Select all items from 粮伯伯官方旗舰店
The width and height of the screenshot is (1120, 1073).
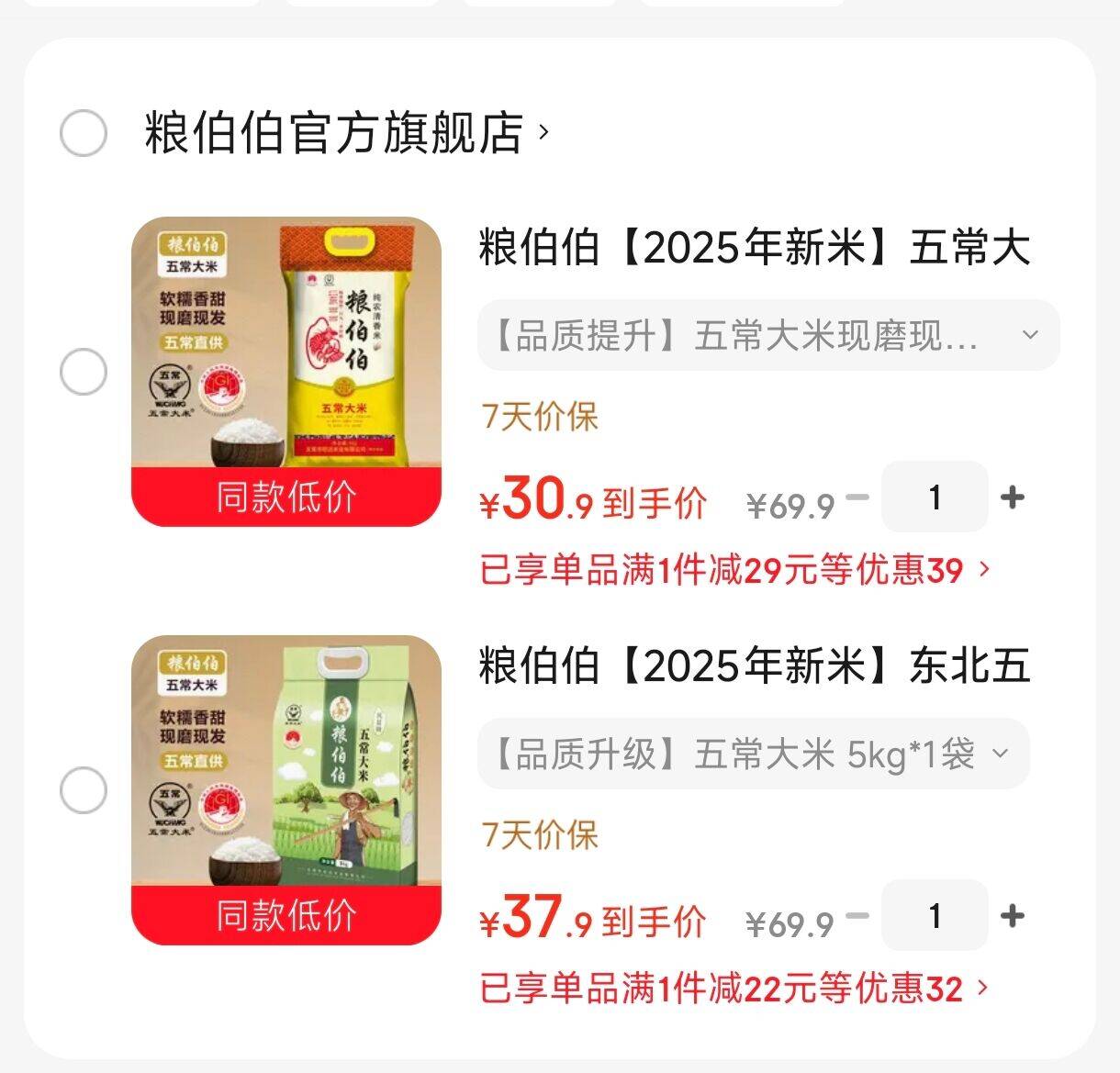coord(84,134)
